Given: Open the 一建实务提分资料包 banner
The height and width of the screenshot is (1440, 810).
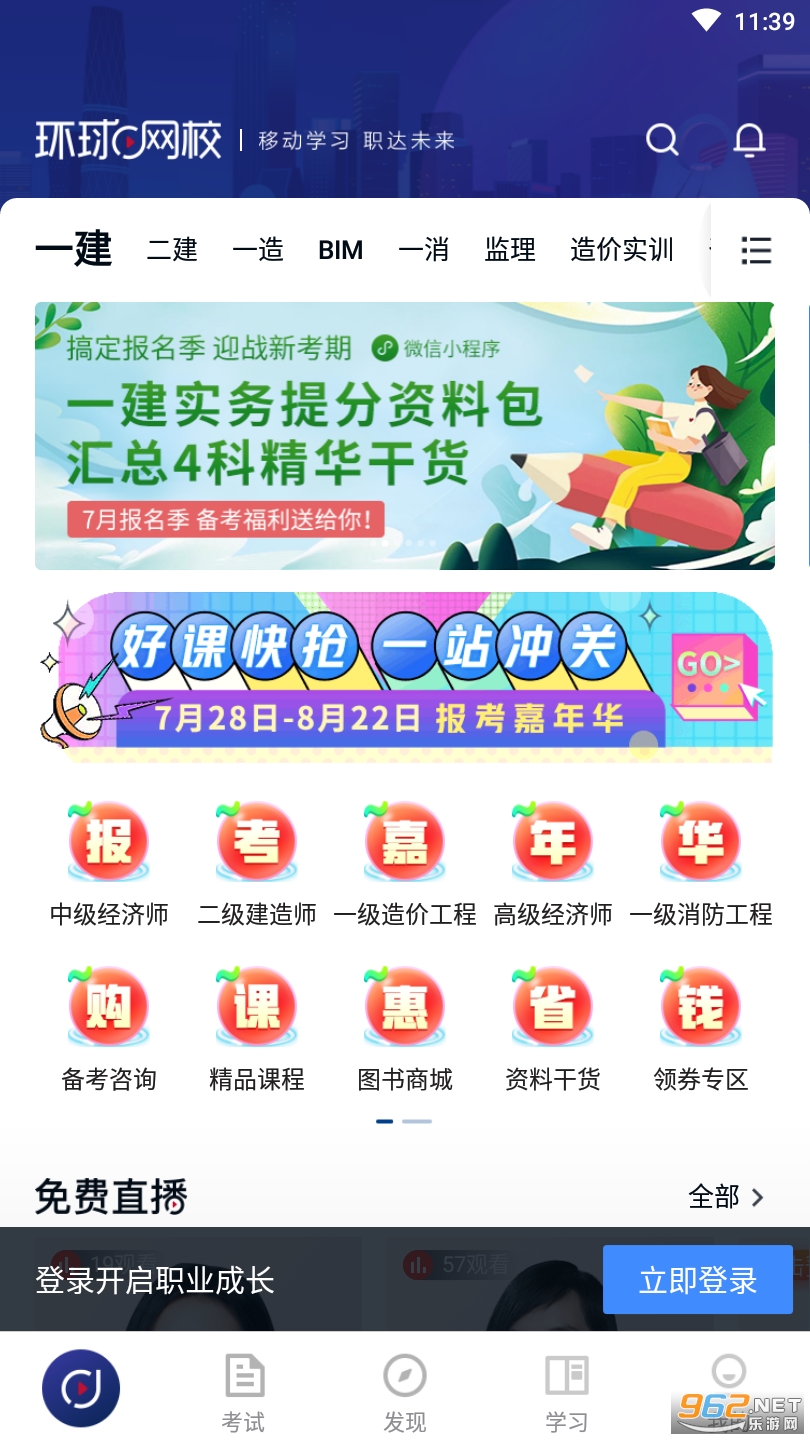Looking at the screenshot, I should (x=405, y=436).
